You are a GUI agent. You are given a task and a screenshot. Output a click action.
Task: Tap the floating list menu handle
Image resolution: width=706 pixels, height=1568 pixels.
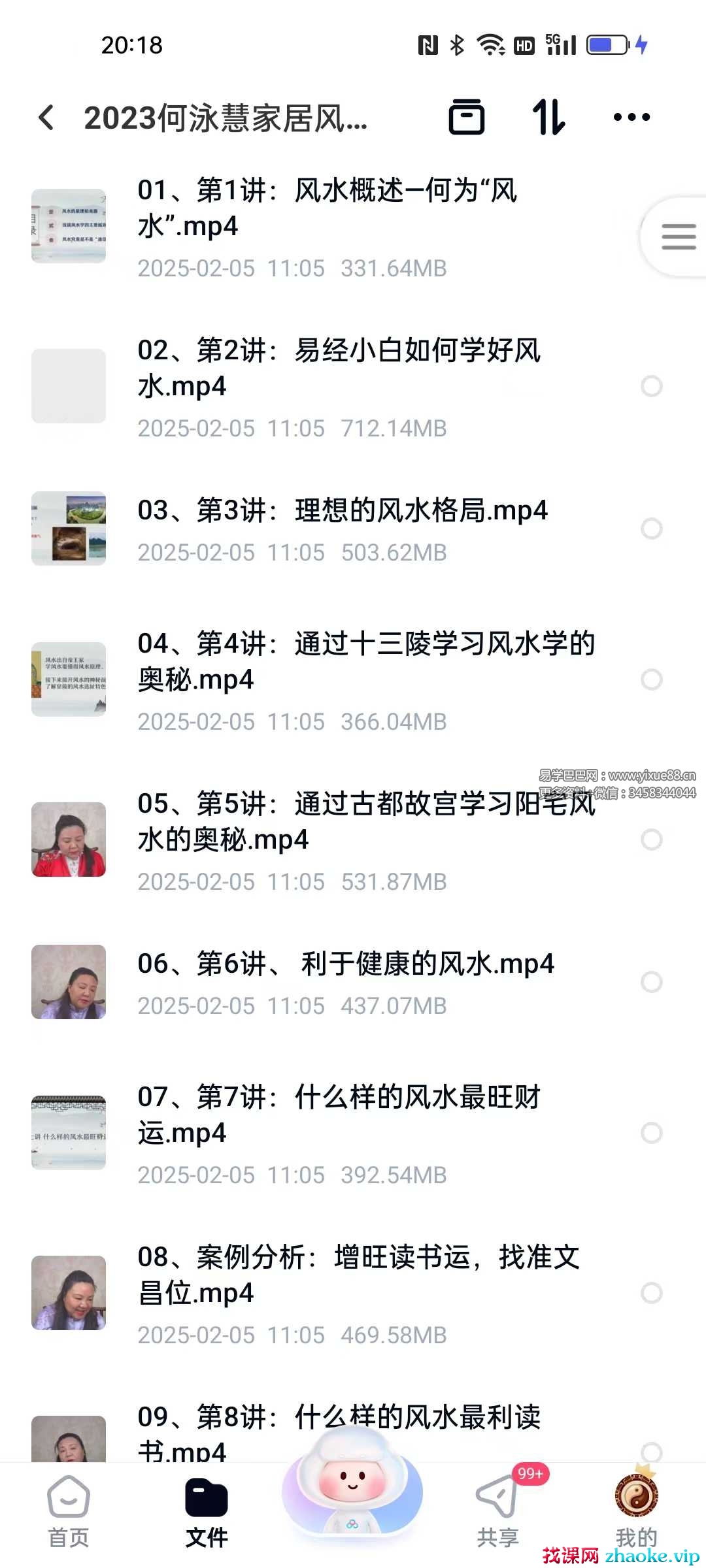[677, 237]
